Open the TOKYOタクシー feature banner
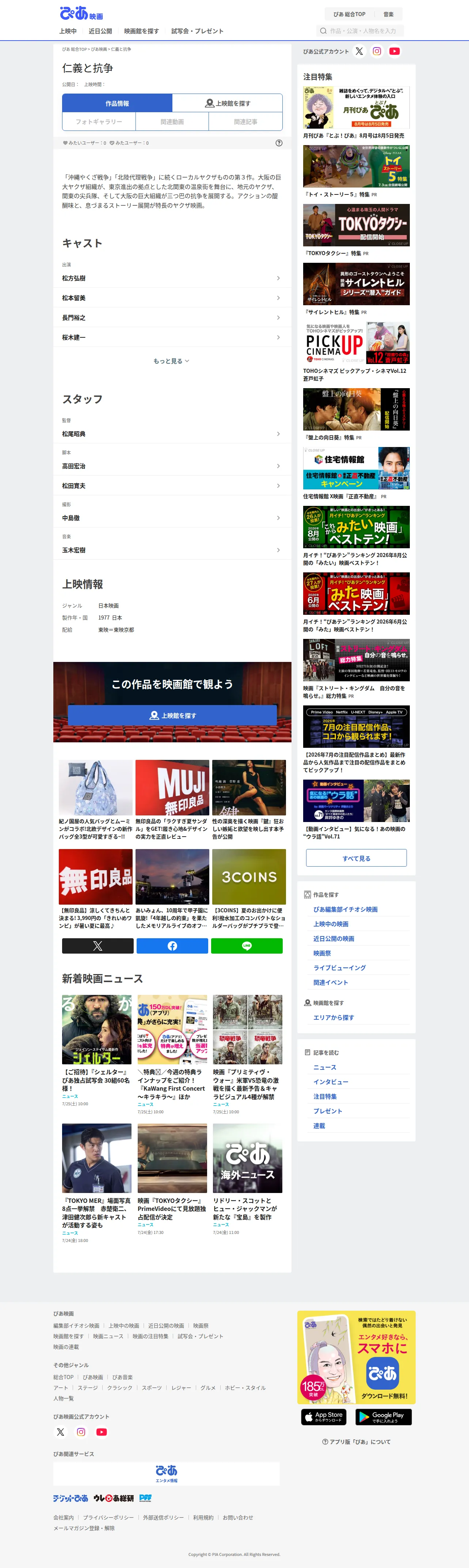469x1568 pixels. (x=356, y=225)
